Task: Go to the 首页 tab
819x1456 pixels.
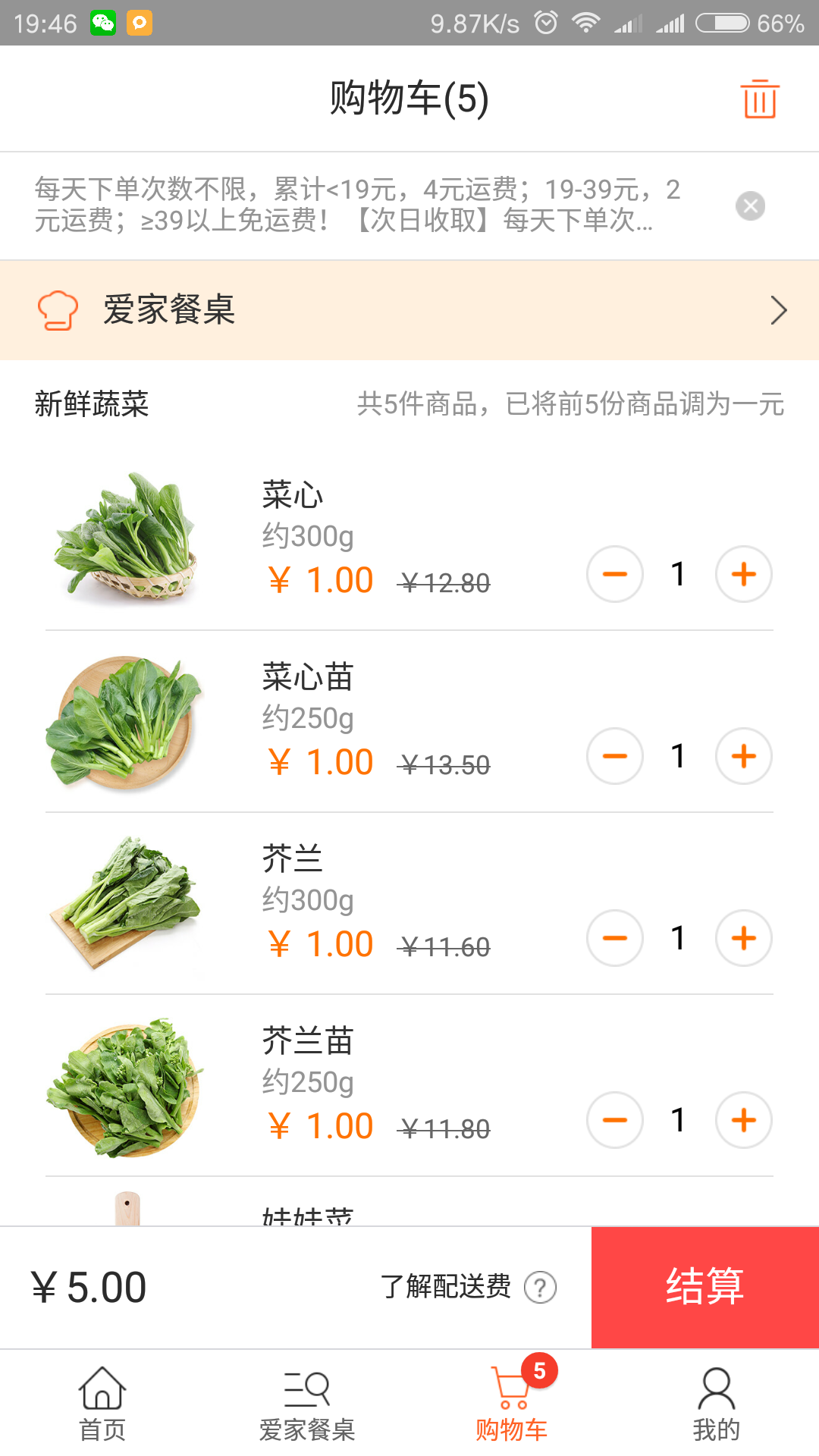Action: pos(102,1404)
